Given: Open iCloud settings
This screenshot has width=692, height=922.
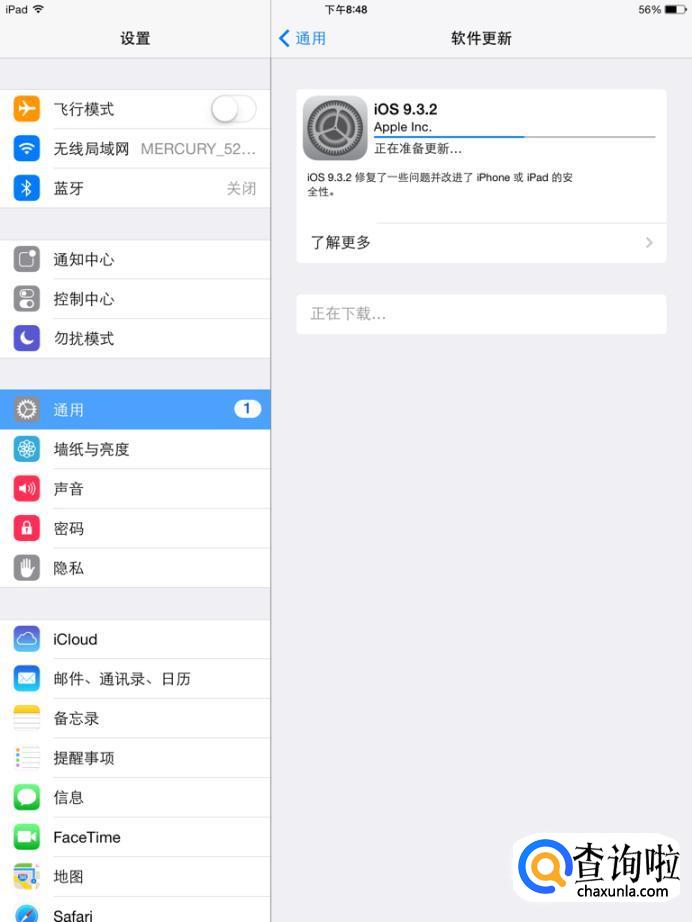Looking at the screenshot, I should click(x=135, y=639).
